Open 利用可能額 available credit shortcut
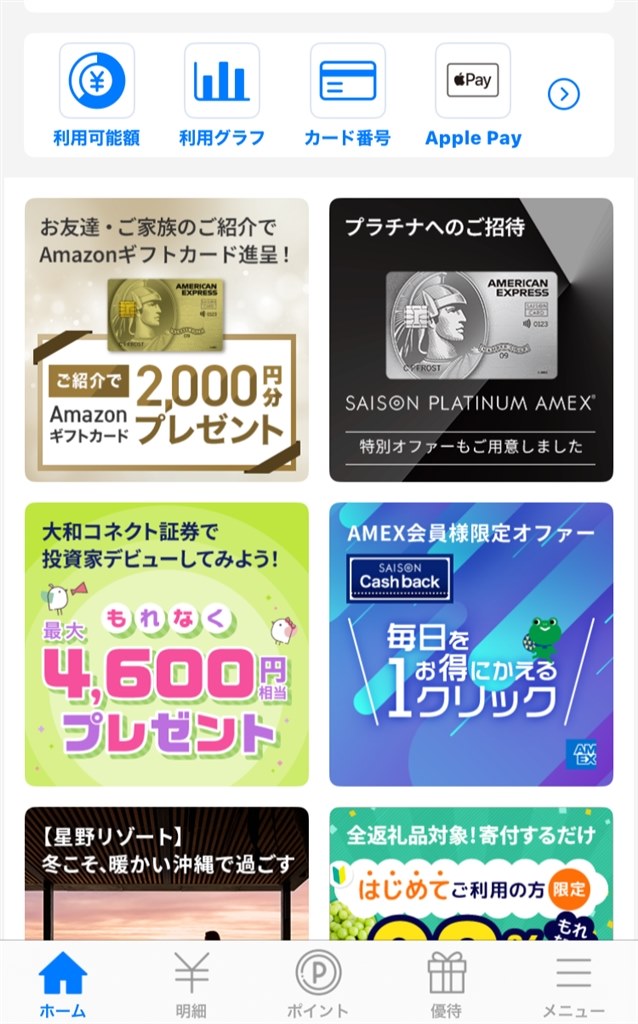The image size is (638, 1024). pyautogui.click(x=97, y=95)
